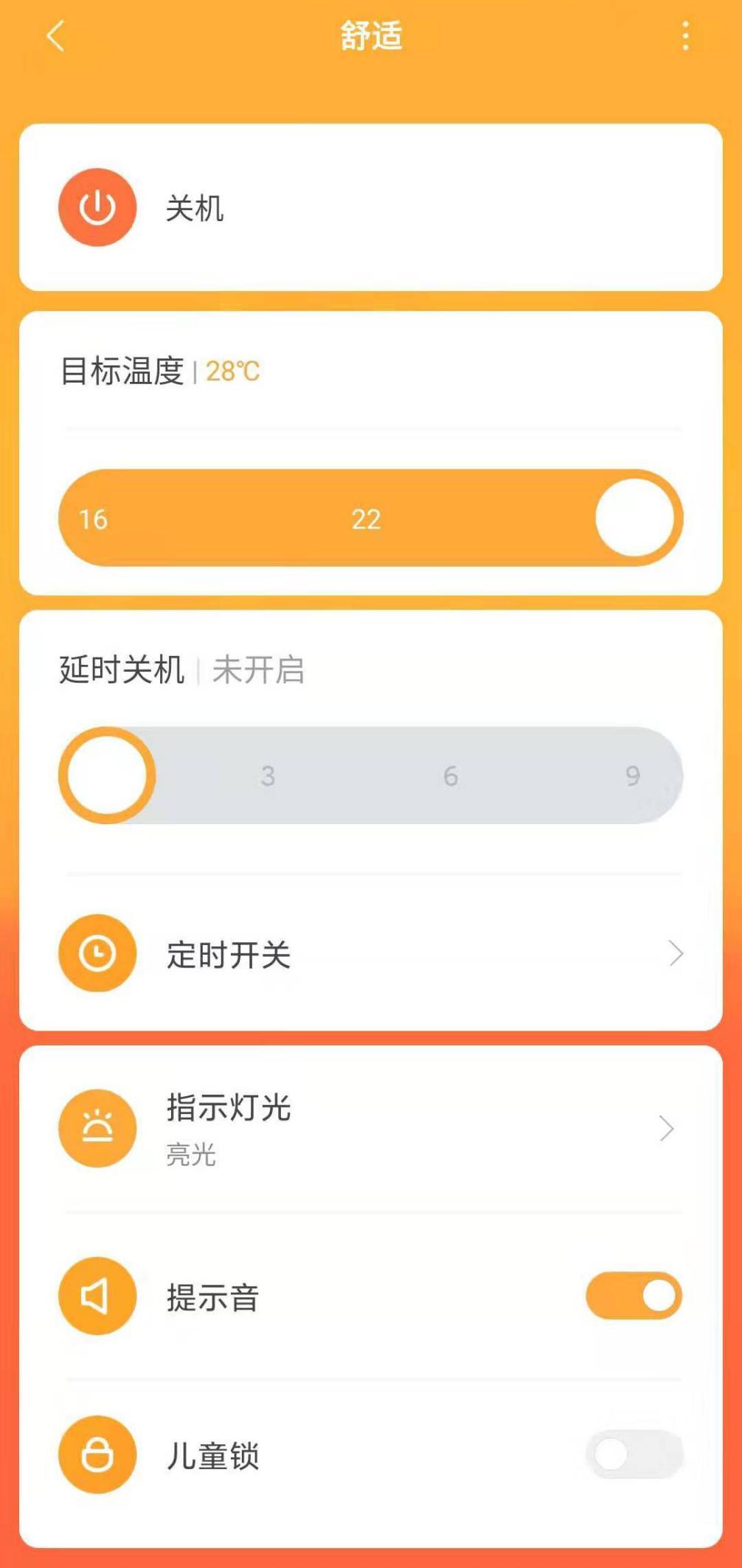Select the 目标温度 section header
The image size is (742, 1568).
122,372
